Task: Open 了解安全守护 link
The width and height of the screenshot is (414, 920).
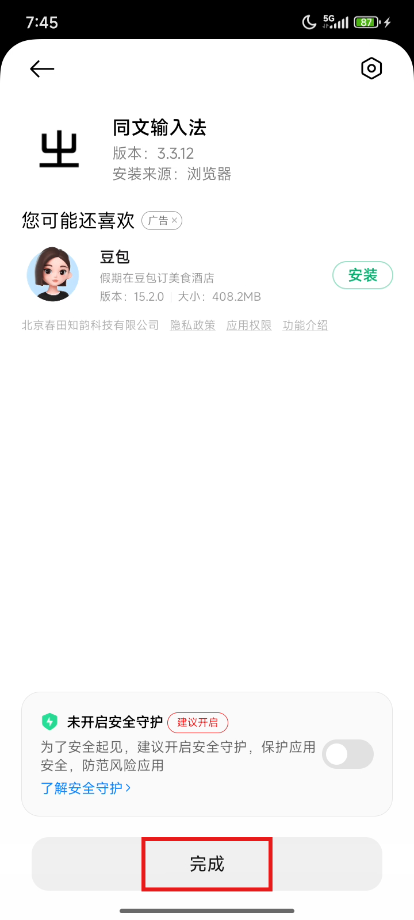Action: 86,787
